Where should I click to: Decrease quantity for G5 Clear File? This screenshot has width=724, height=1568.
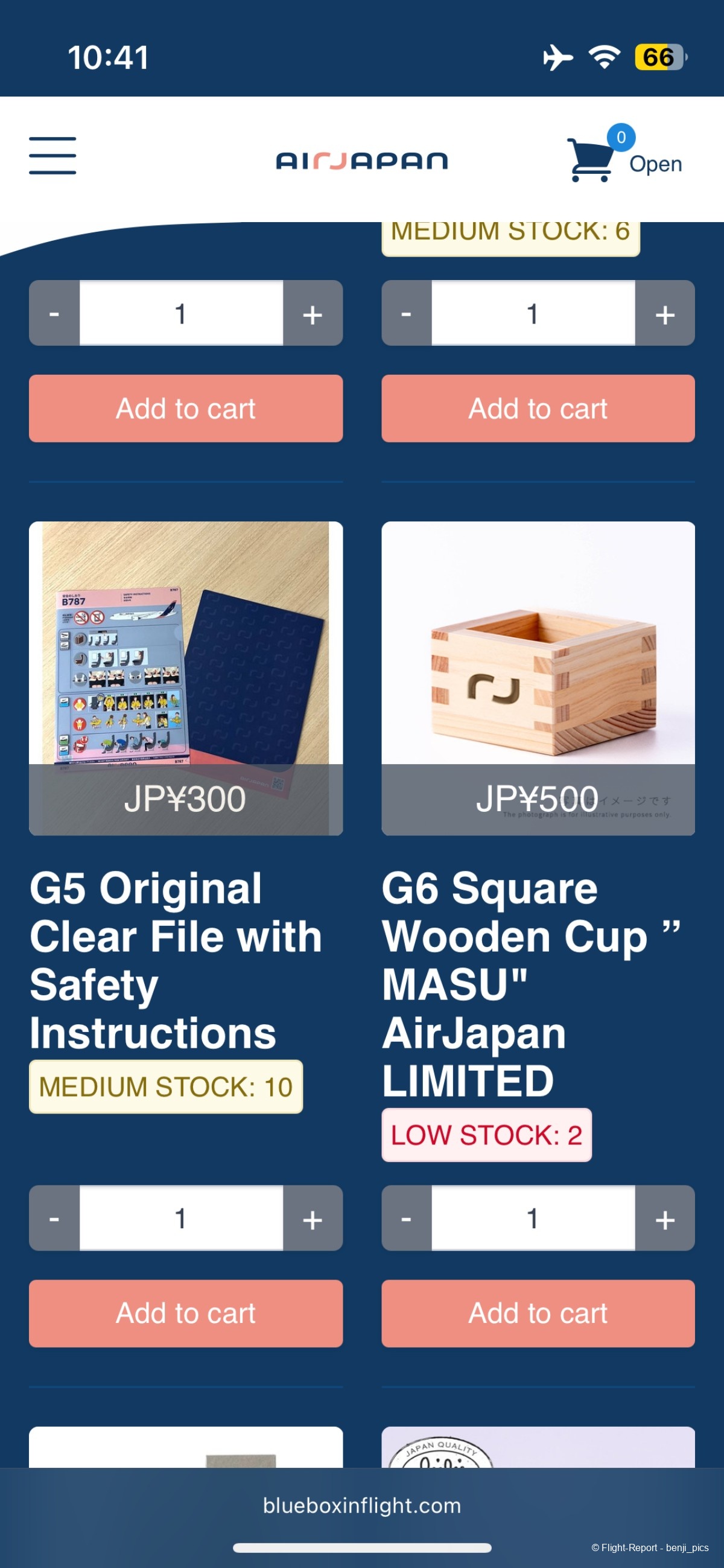pos(54,1219)
